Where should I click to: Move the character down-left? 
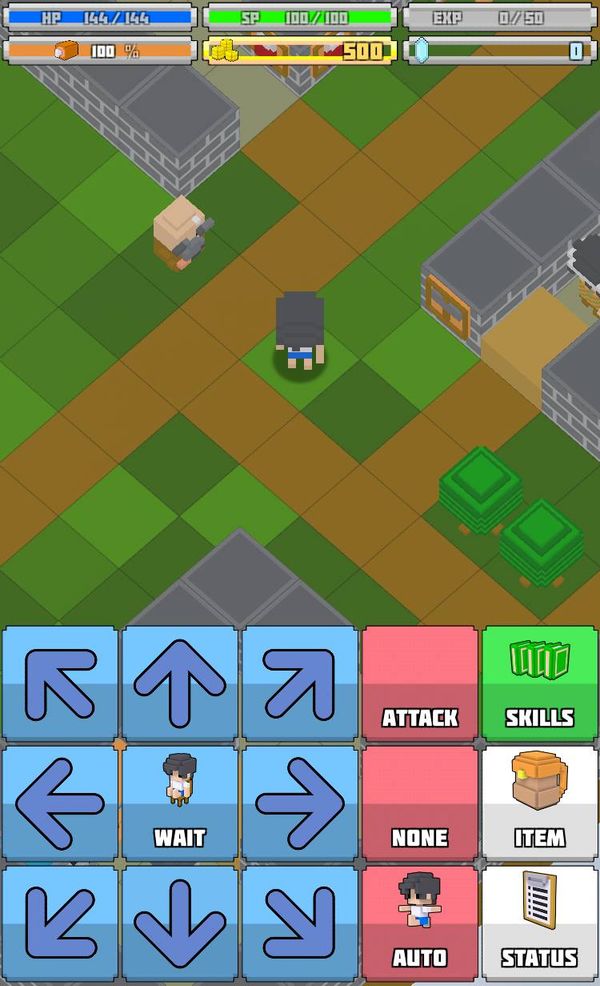tap(60, 923)
